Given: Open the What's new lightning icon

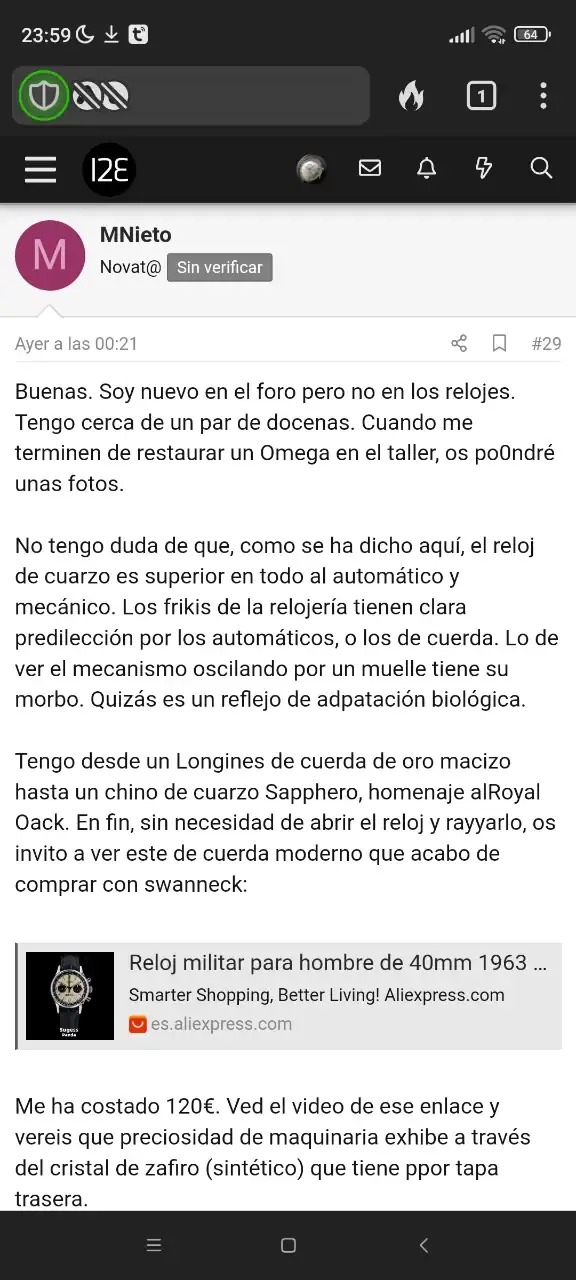Looking at the screenshot, I should click(484, 168).
